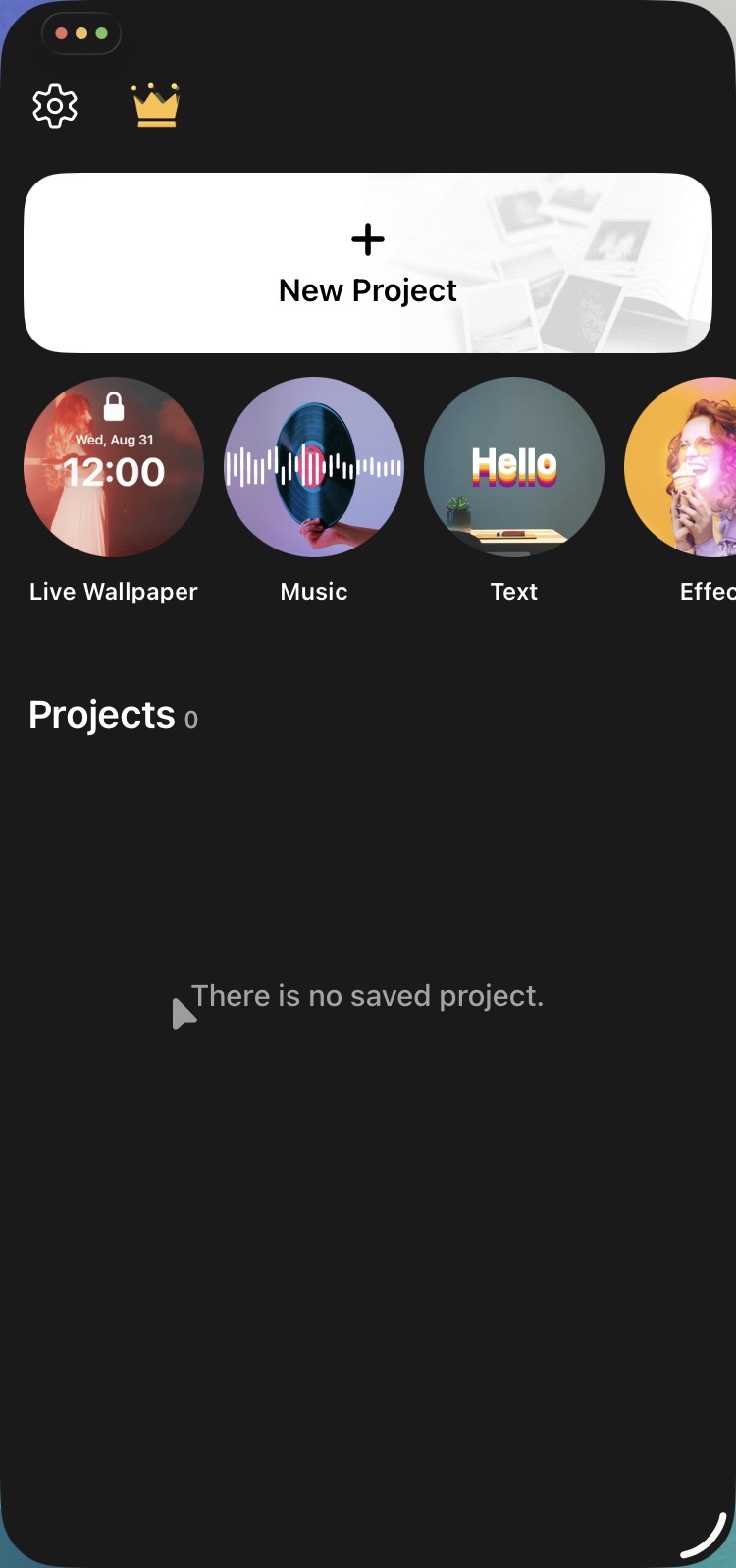The width and height of the screenshot is (736, 1568).
Task: Select the Music feature
Action: point(314,468)
